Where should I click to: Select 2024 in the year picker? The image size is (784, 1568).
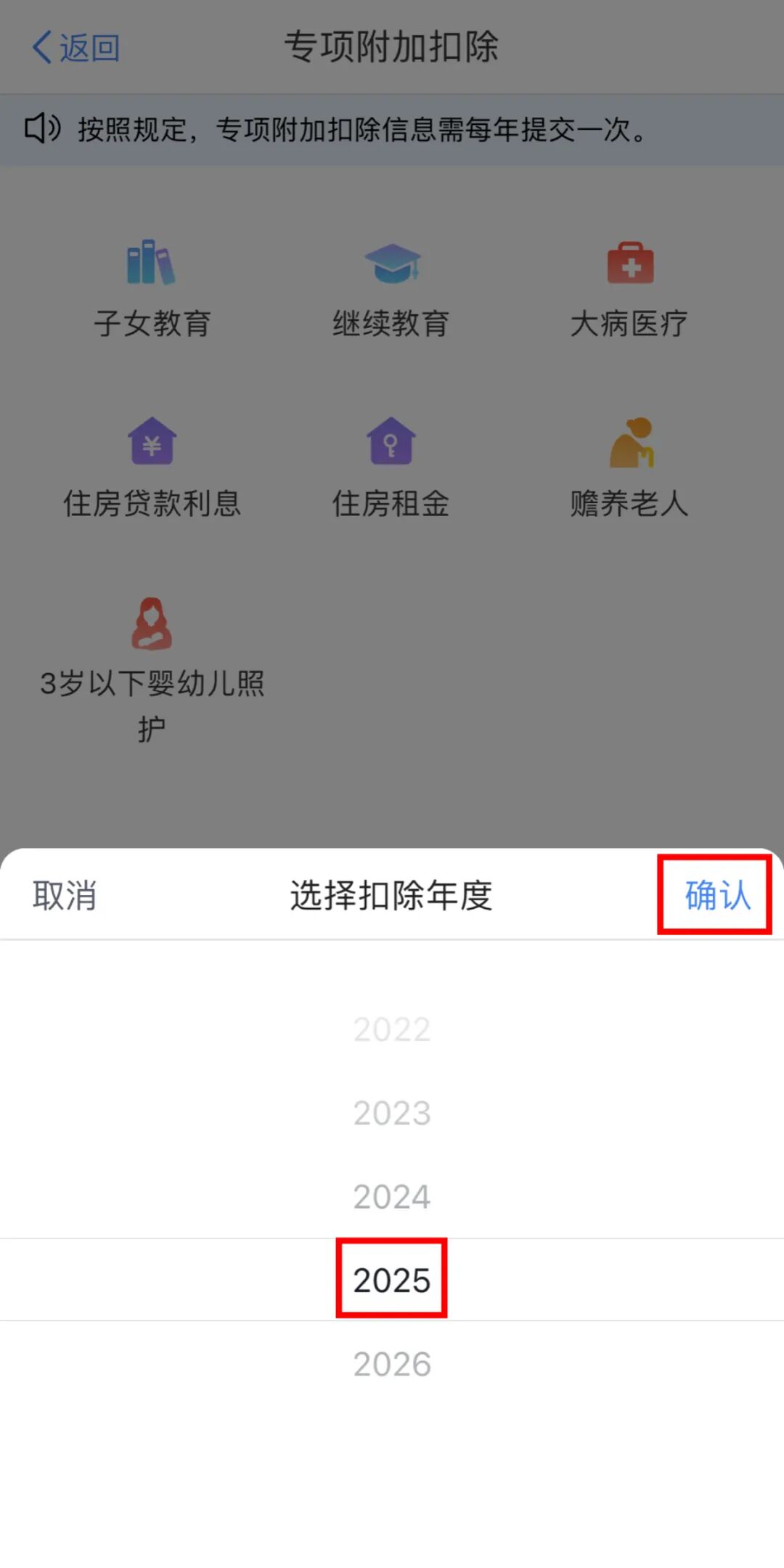point(392,1196)
